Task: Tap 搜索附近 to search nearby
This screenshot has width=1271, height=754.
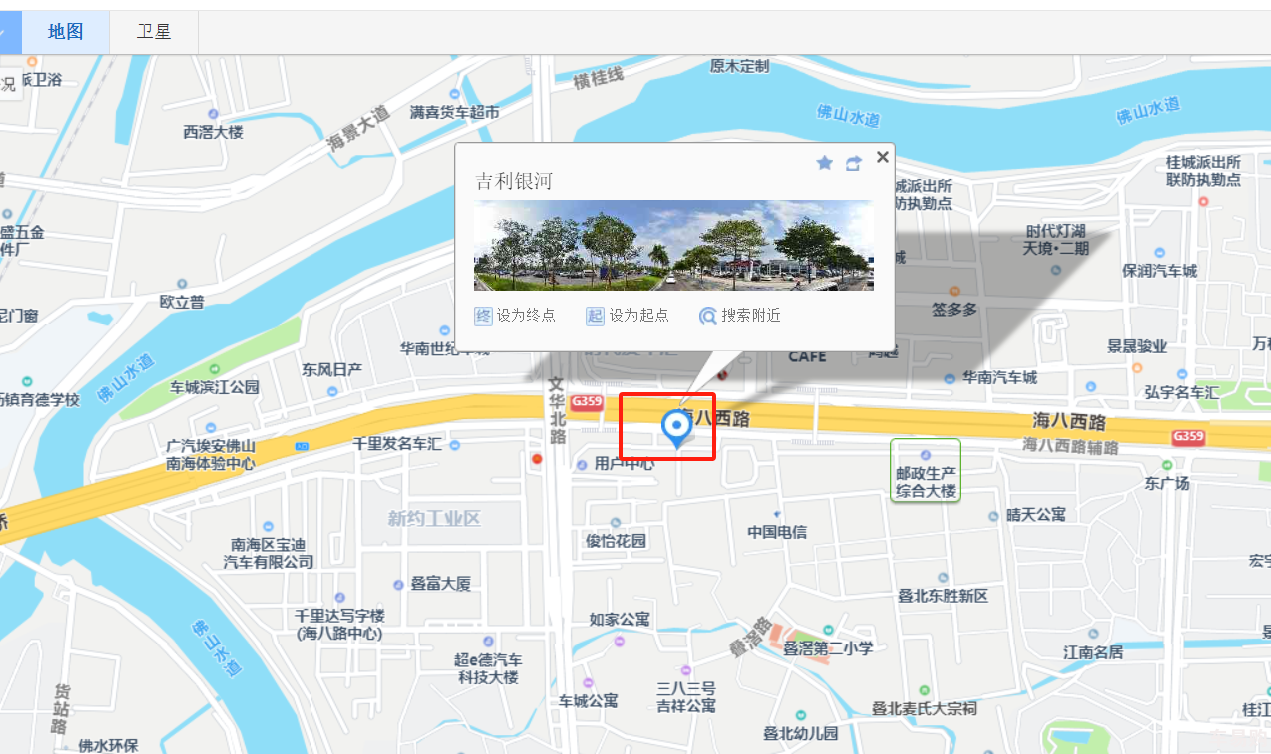Action: [740, 316]
